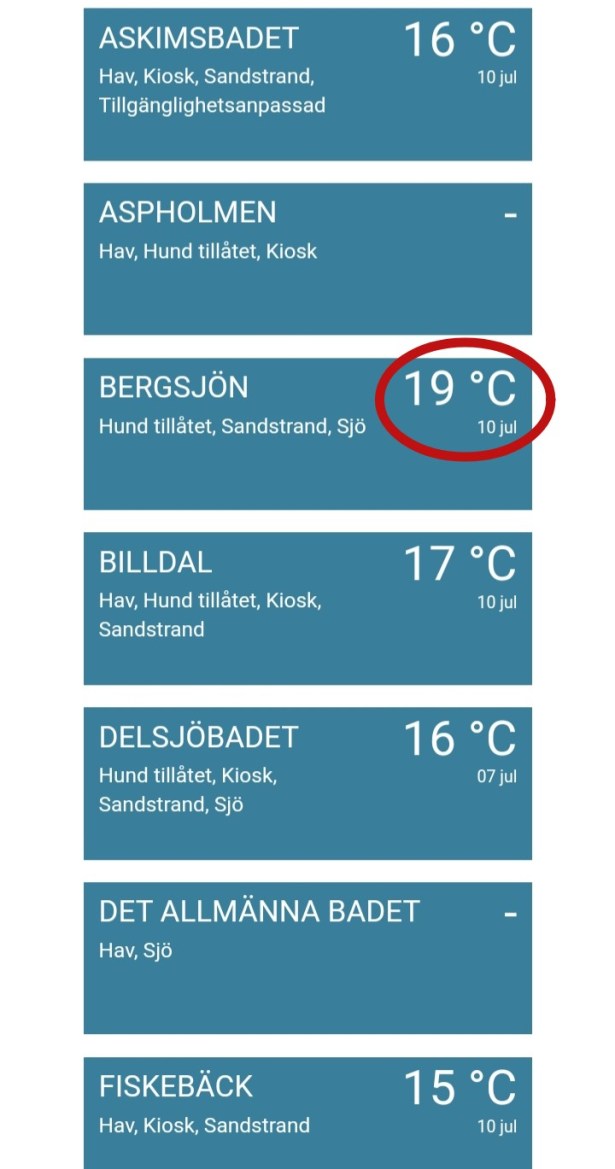Open Delsjöbadet bathing spot details
Viewport: 615px width, 1169px height.
pos(307,783)
